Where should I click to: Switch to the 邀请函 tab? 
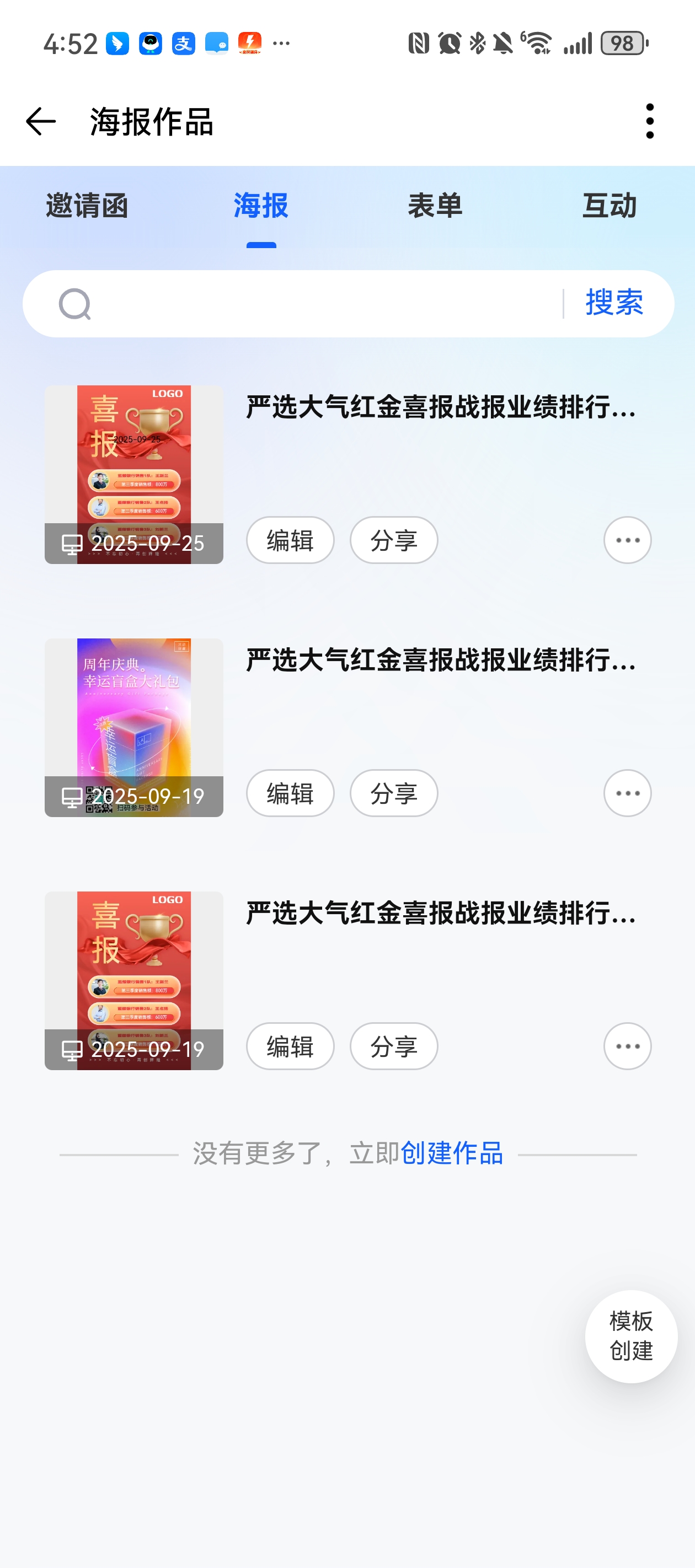click(x=87, y=206)
